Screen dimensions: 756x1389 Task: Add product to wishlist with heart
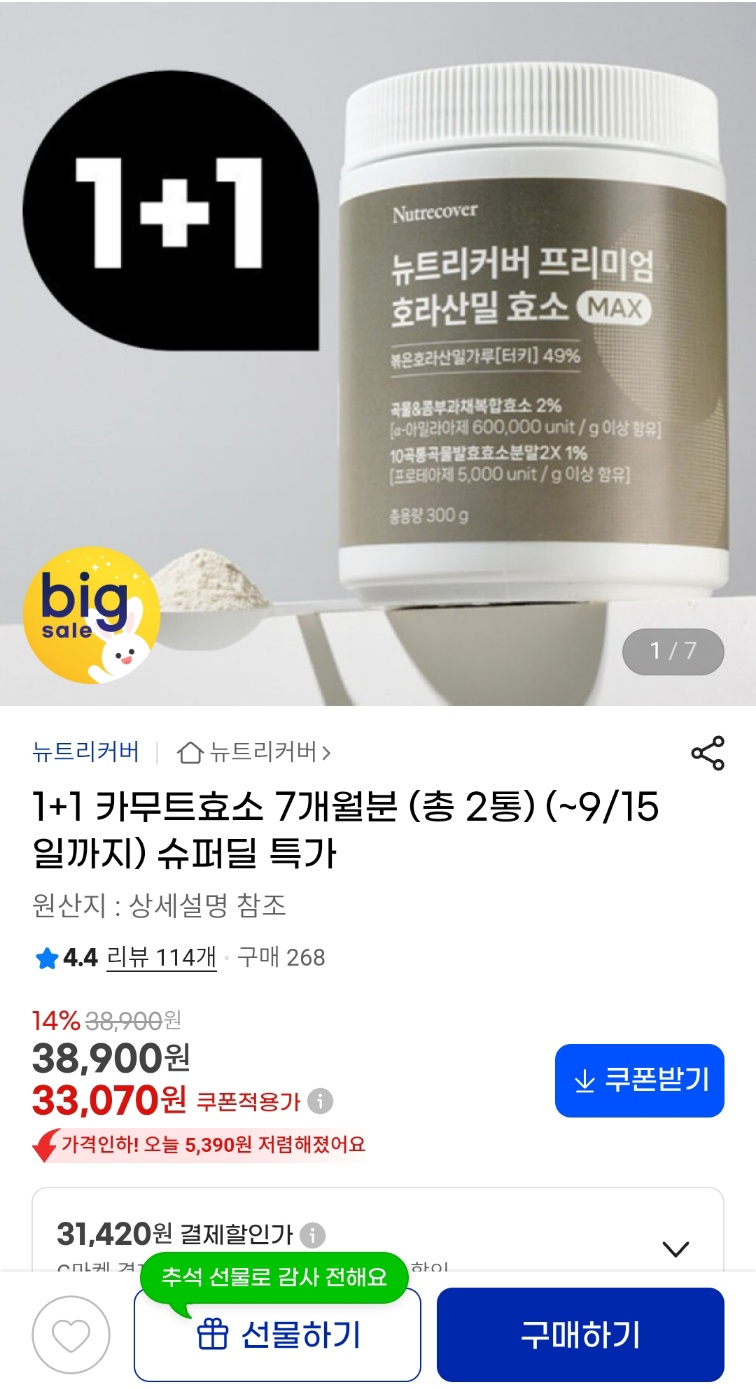[71, 1334]
